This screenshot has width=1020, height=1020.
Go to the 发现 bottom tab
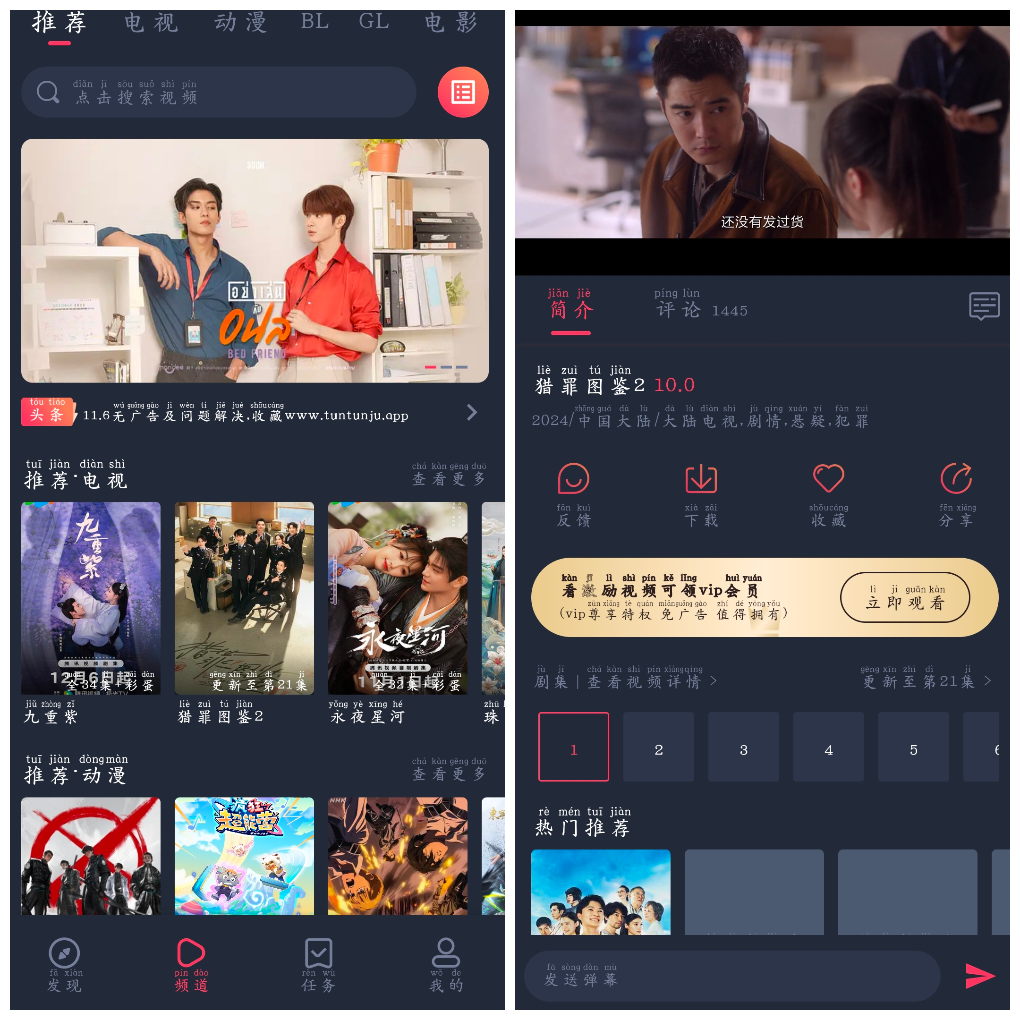pos(64,965)
